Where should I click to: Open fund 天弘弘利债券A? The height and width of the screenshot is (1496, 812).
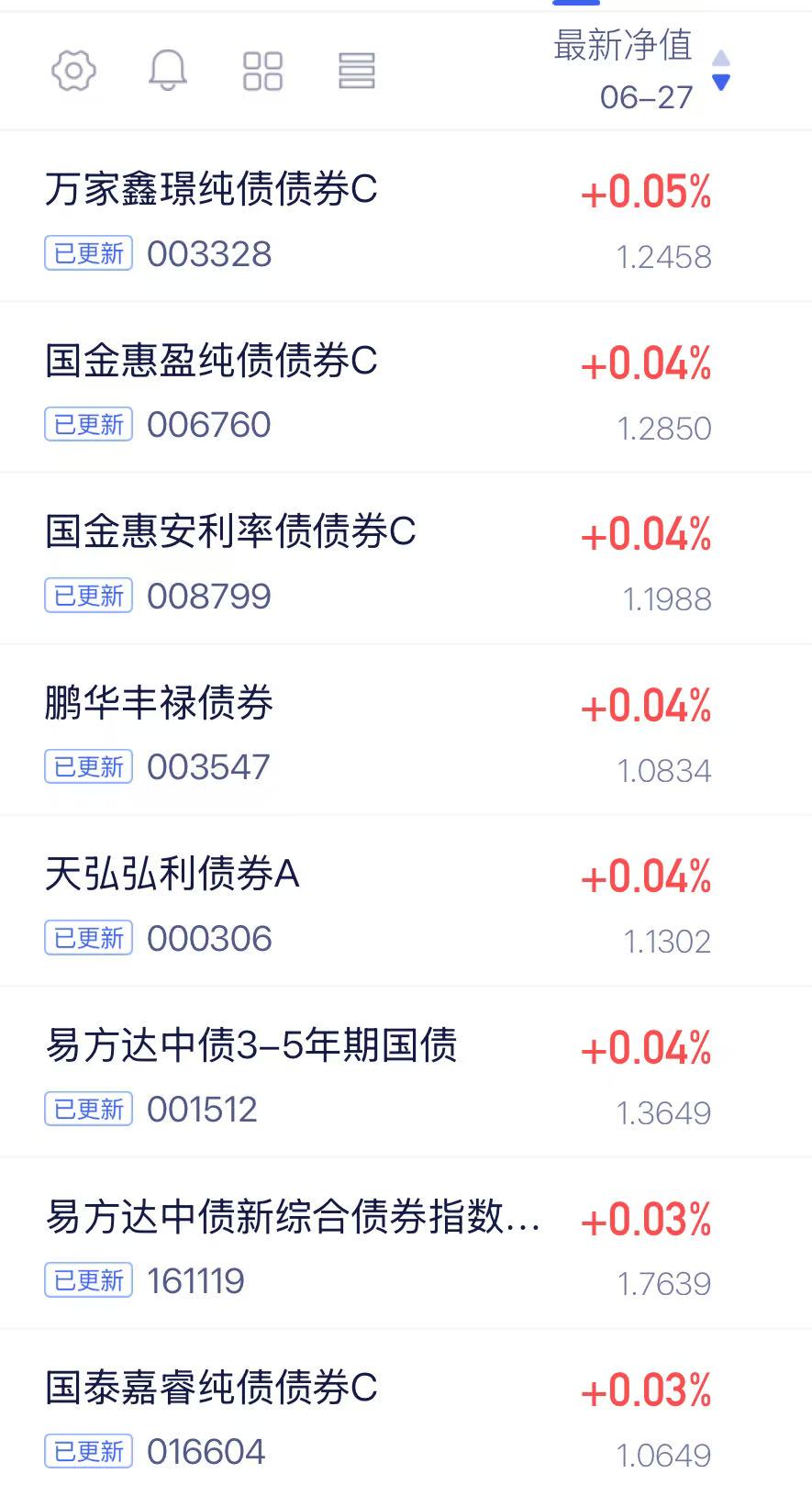coord(406,901)
